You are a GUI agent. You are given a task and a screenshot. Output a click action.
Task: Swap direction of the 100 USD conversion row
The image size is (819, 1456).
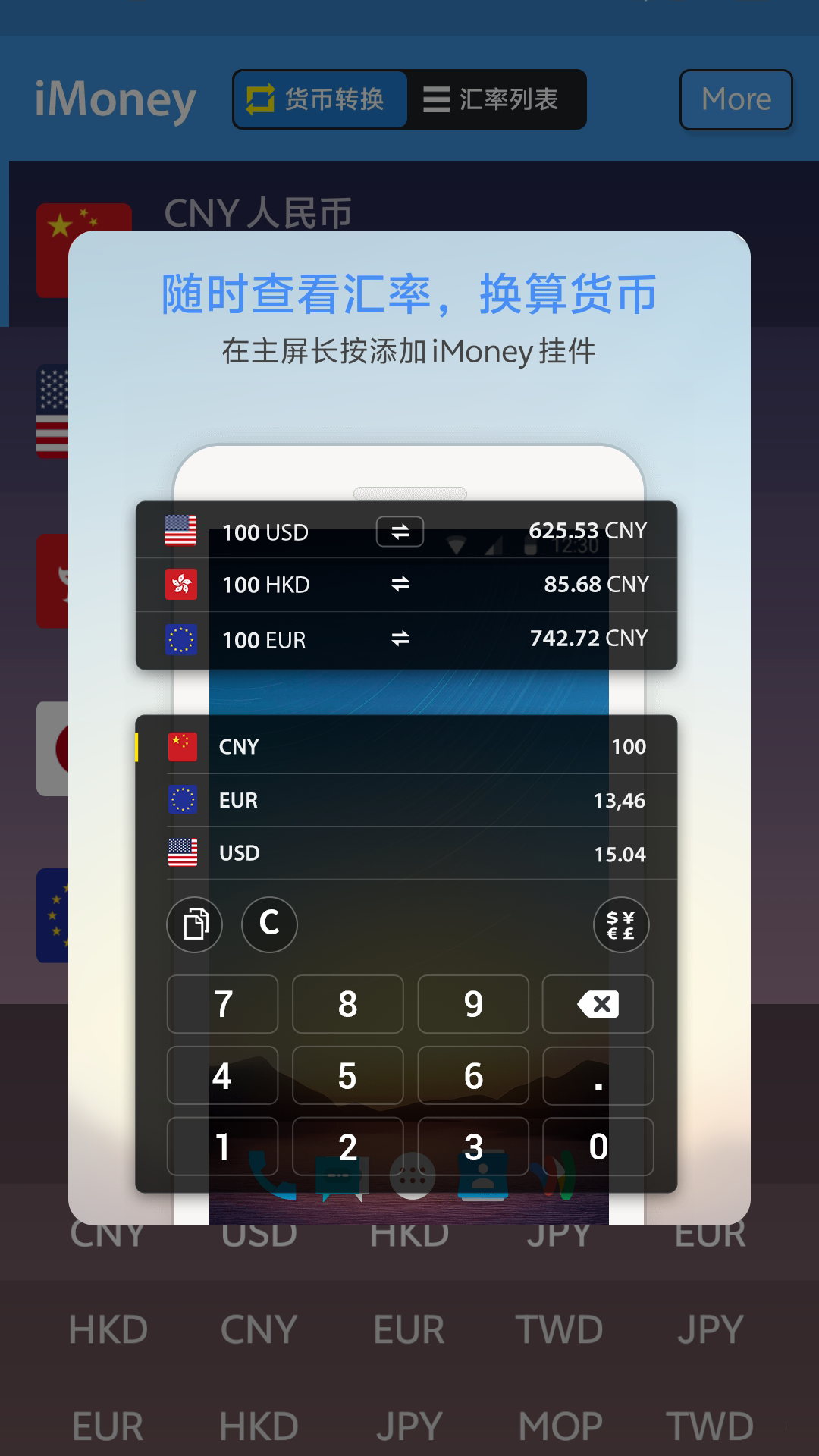coord(399,532)
